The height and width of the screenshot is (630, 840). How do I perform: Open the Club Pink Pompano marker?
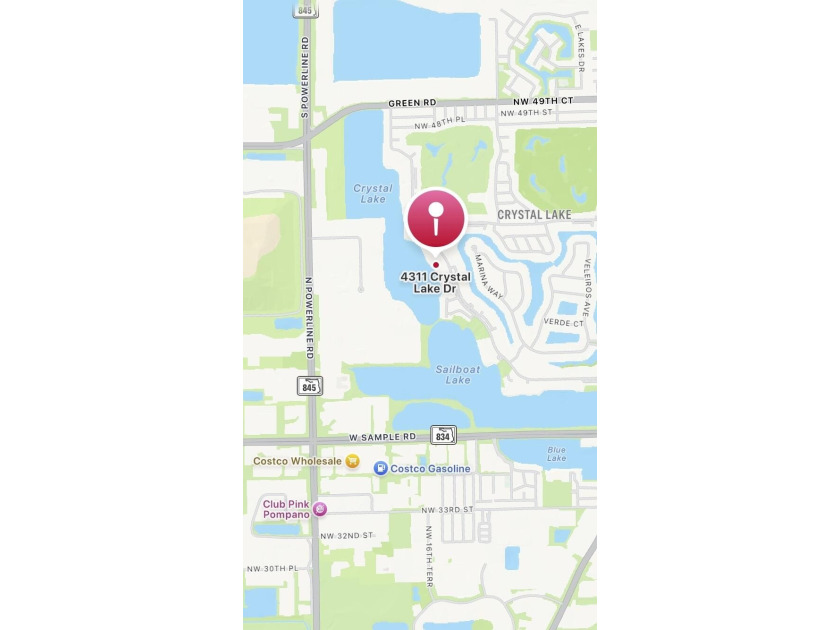320,509
